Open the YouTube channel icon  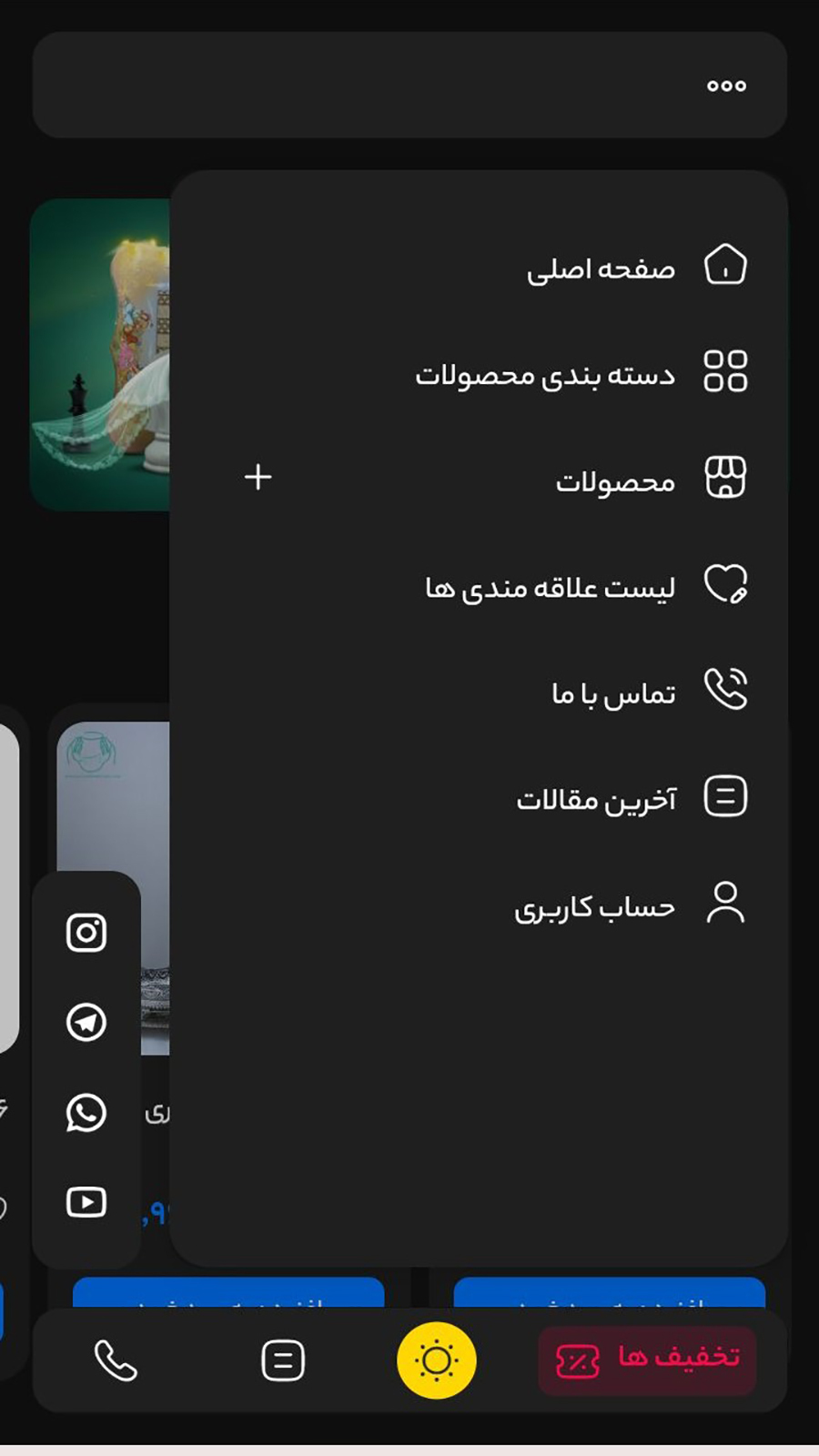coord(86,1201)
